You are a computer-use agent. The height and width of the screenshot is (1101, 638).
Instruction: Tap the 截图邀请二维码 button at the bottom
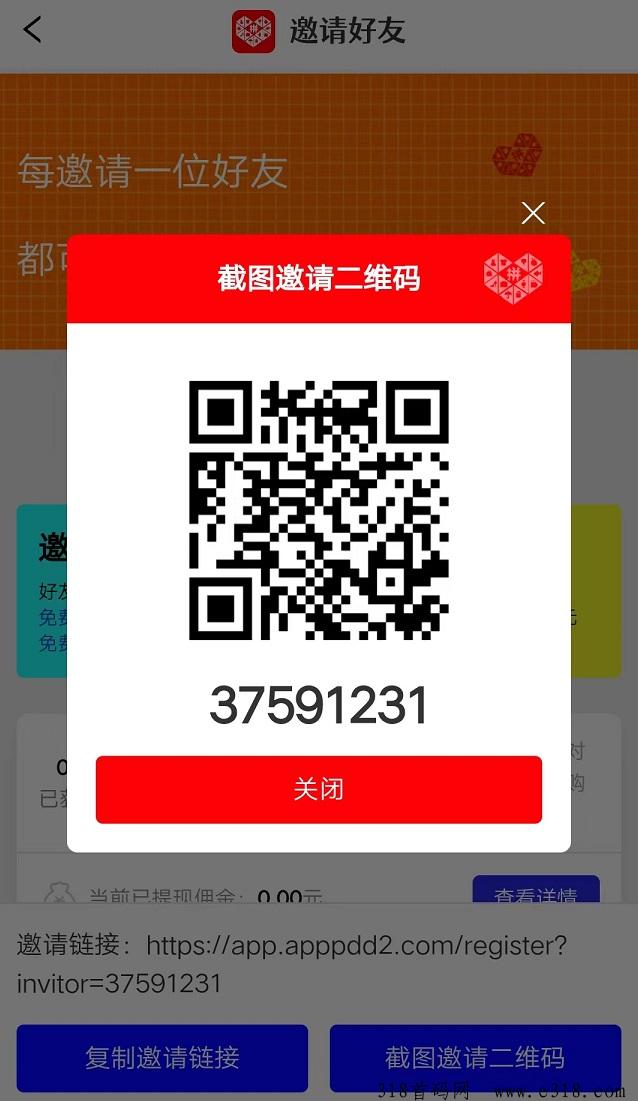(475, 1058)
